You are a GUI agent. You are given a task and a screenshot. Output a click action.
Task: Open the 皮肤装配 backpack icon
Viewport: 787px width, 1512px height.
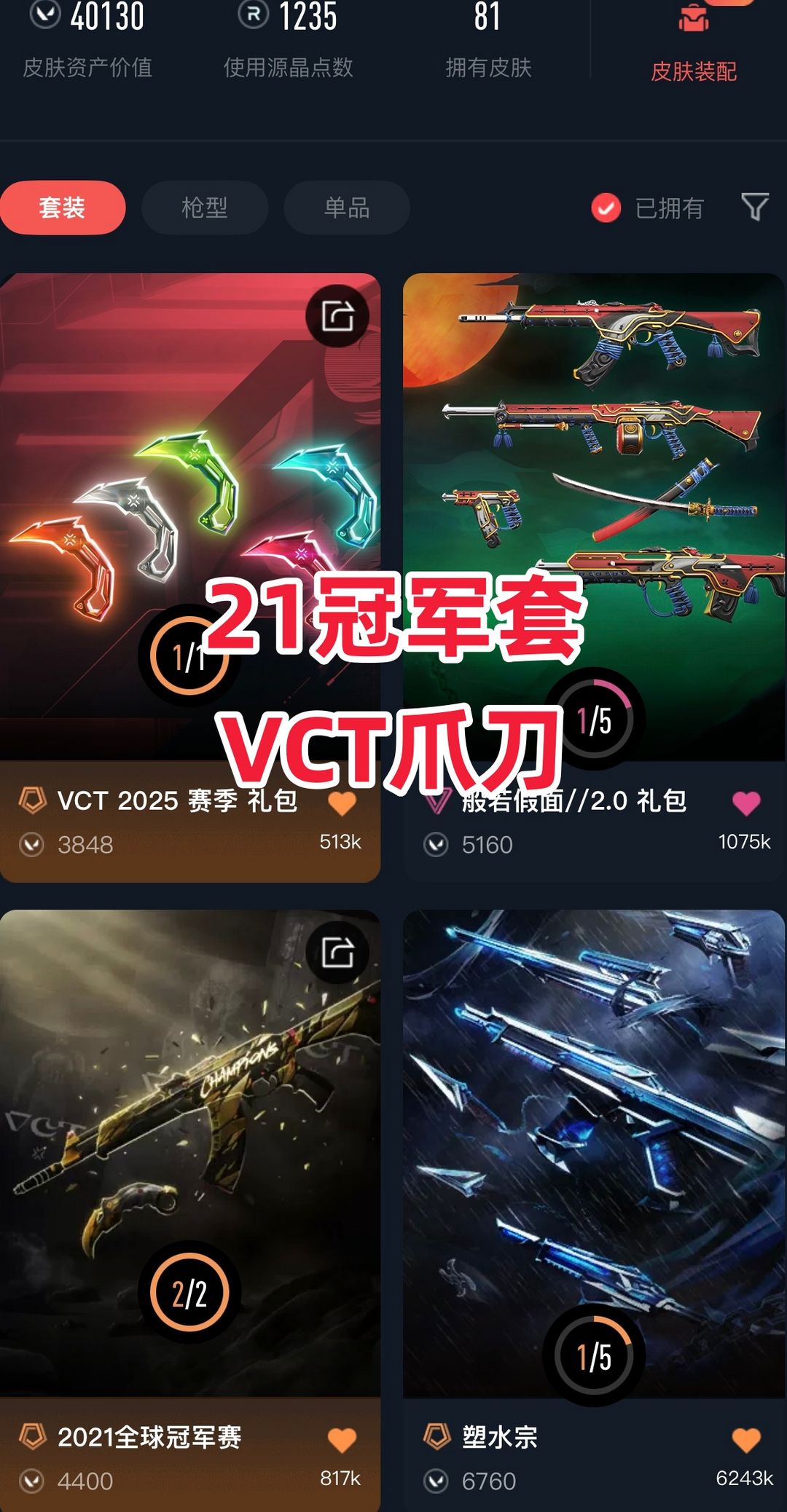click(x=694, y=20)
